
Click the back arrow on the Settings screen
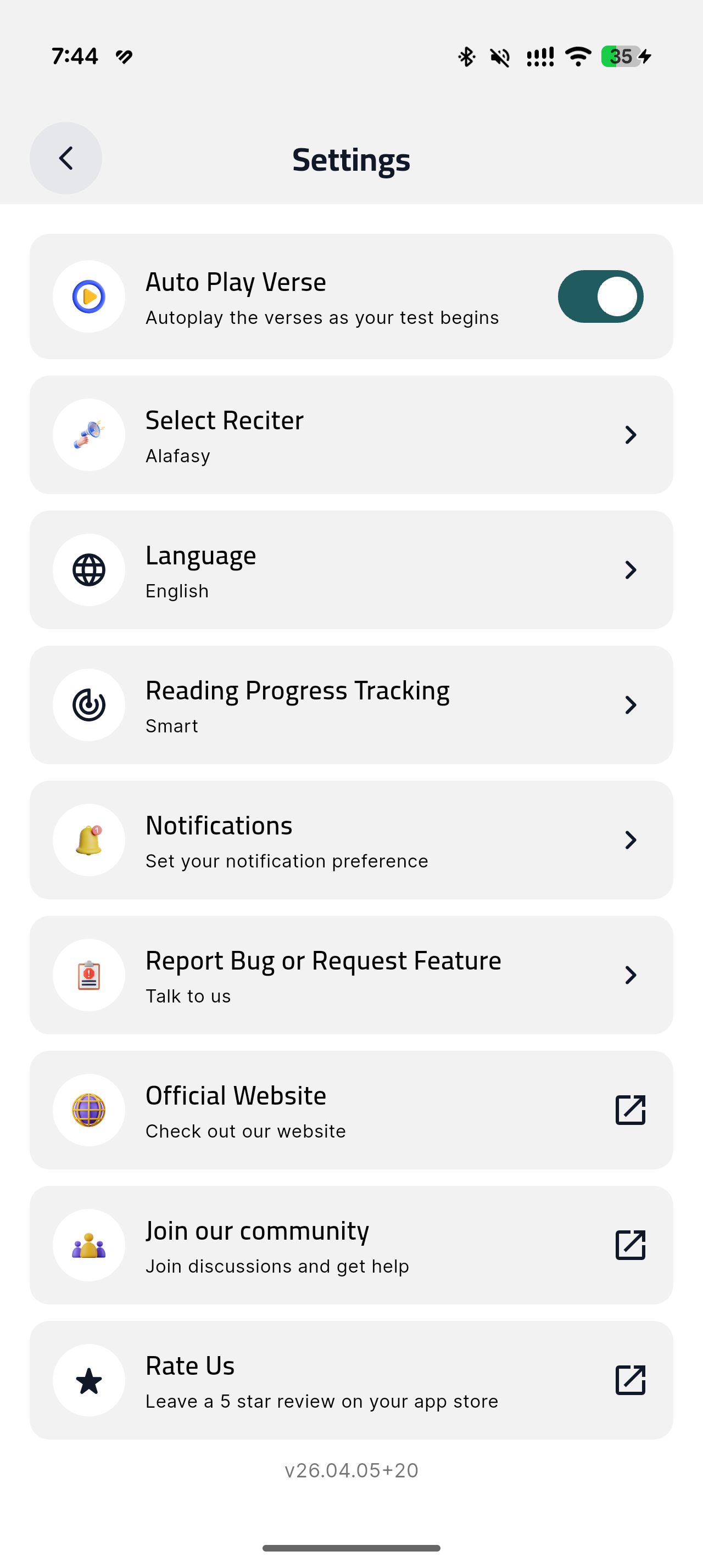[x=66, y=158]
